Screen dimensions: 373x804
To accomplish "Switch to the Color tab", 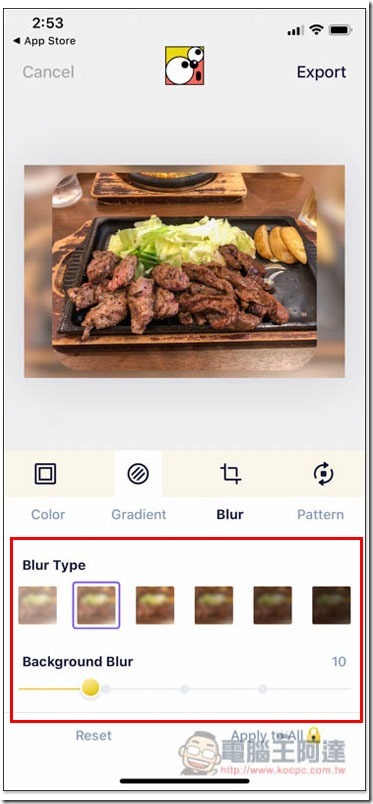I will tap(48, 514).
